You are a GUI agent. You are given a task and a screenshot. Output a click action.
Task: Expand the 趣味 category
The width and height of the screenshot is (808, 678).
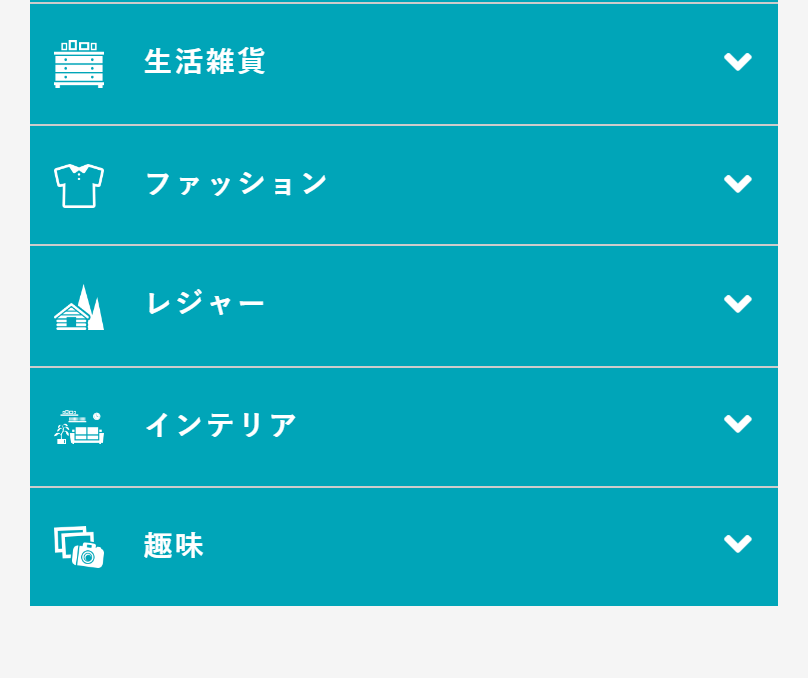coord(737,544)
